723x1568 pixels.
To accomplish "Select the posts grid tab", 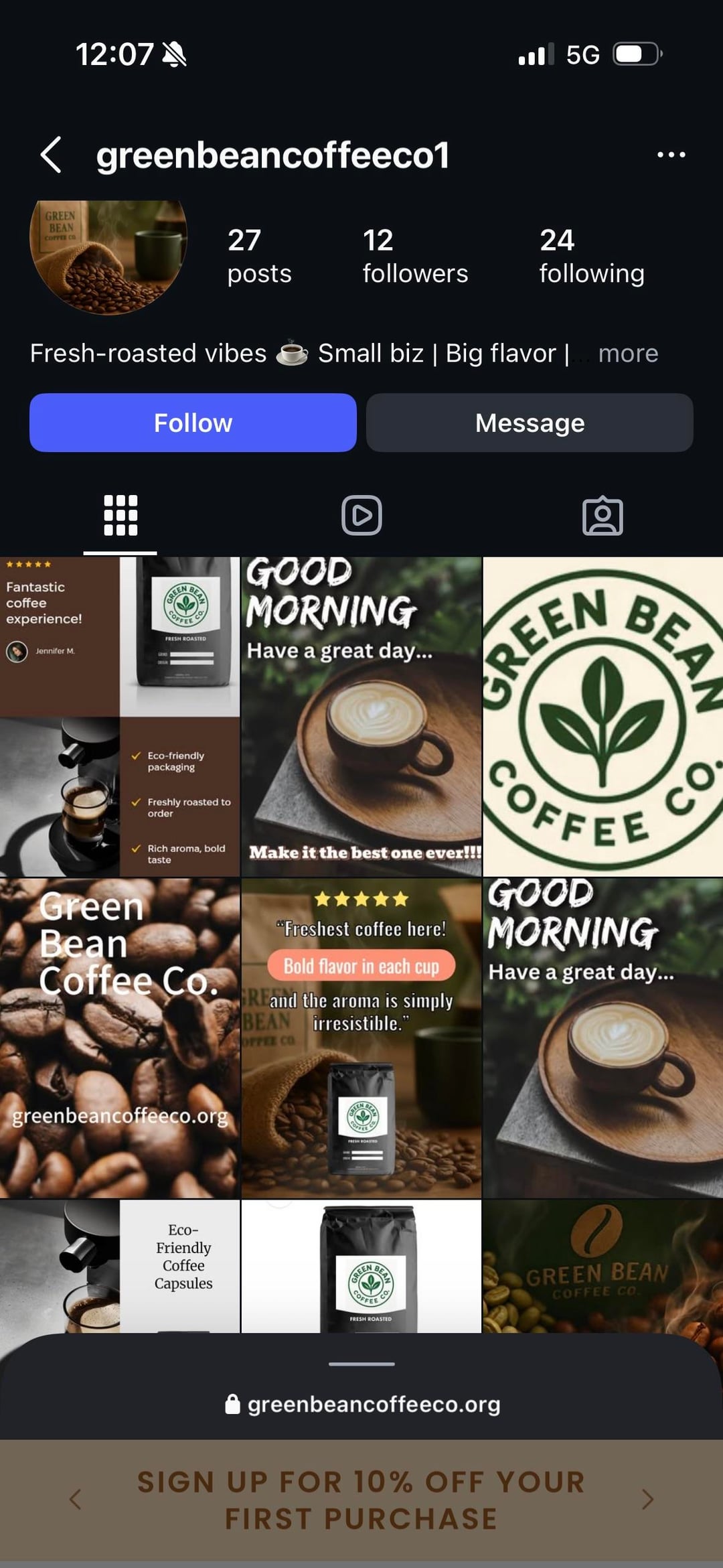I will click(120, 515).
